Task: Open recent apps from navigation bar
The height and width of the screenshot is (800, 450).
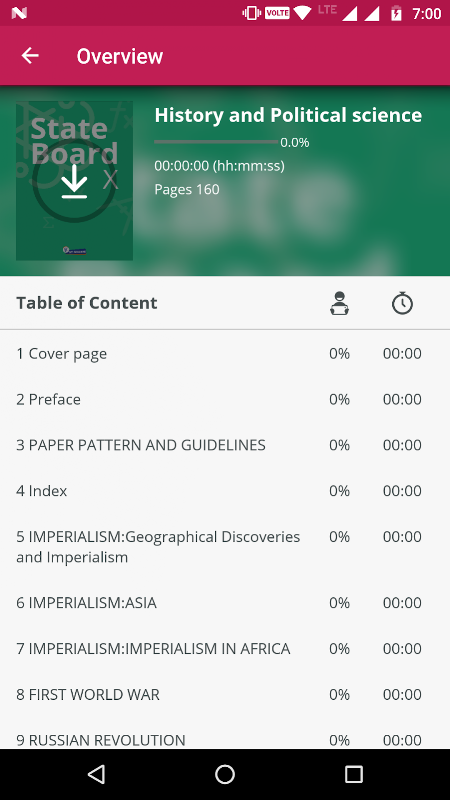Action: tap(354, 774)
